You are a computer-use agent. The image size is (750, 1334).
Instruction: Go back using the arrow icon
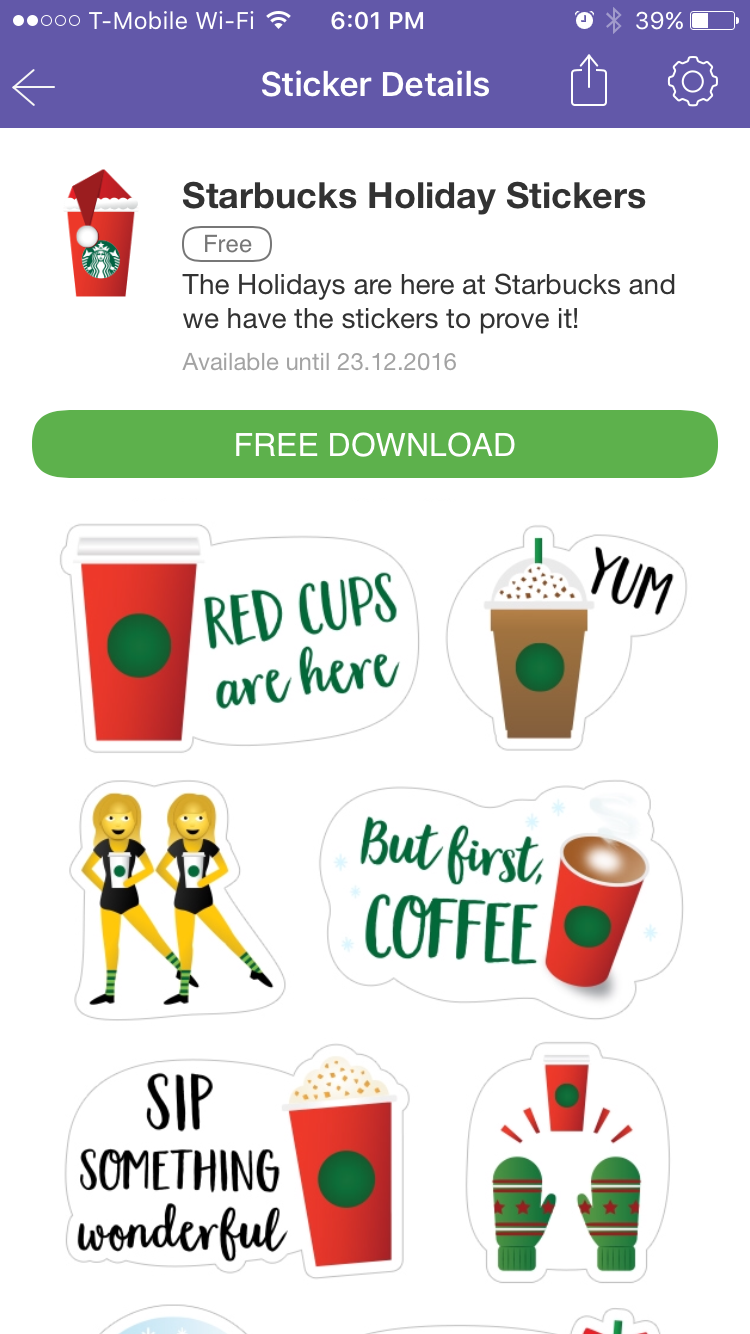point(34,87)
